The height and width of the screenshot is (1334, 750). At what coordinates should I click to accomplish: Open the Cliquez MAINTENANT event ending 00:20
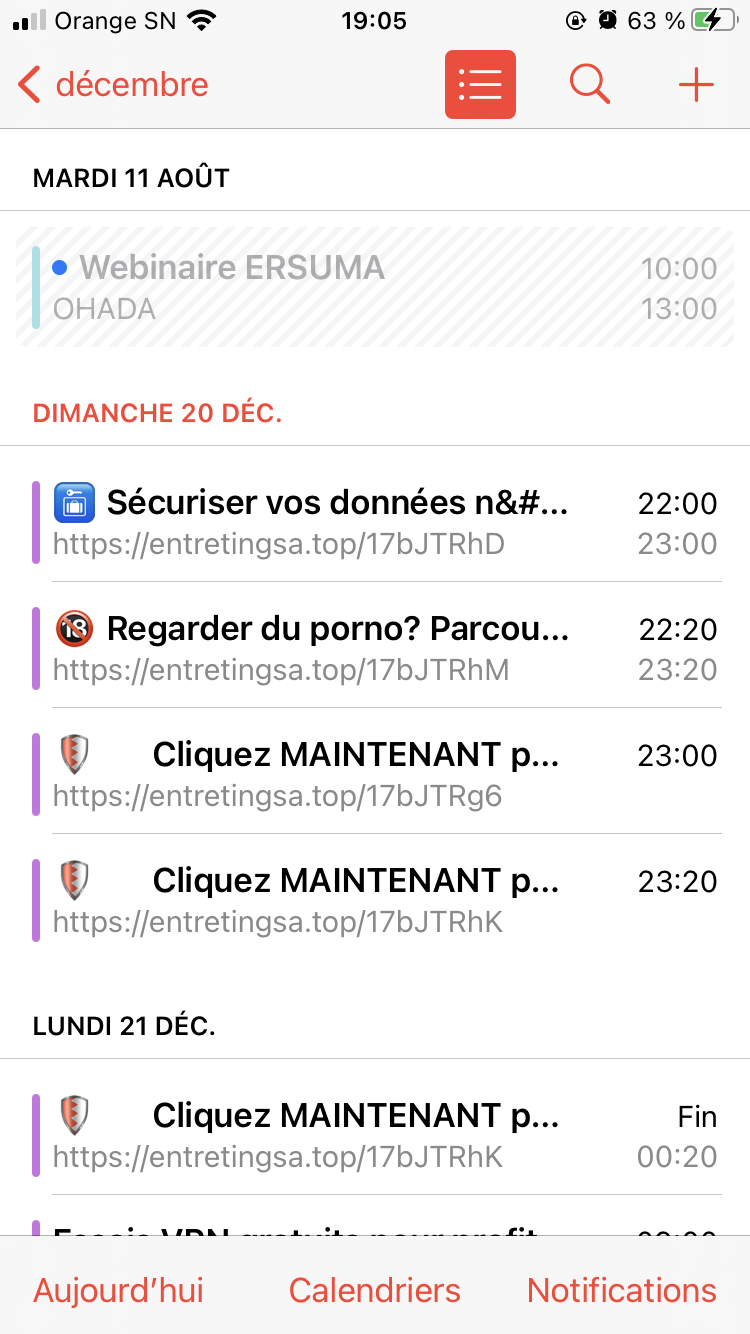[375, 1135]
